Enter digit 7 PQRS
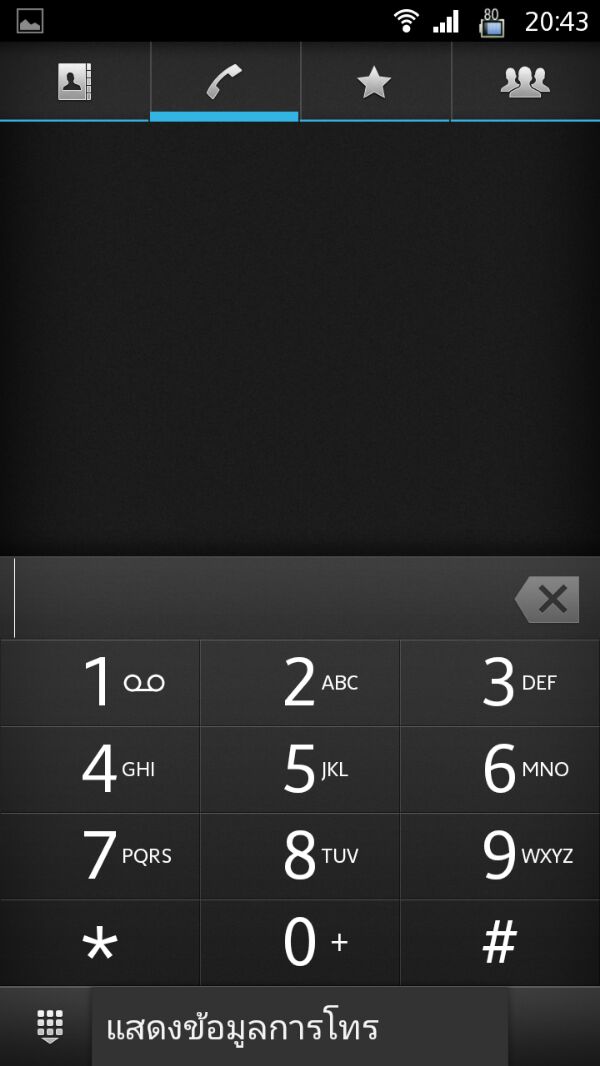Viewport: 600px width, 1066px height. click(x=100, y=856)
